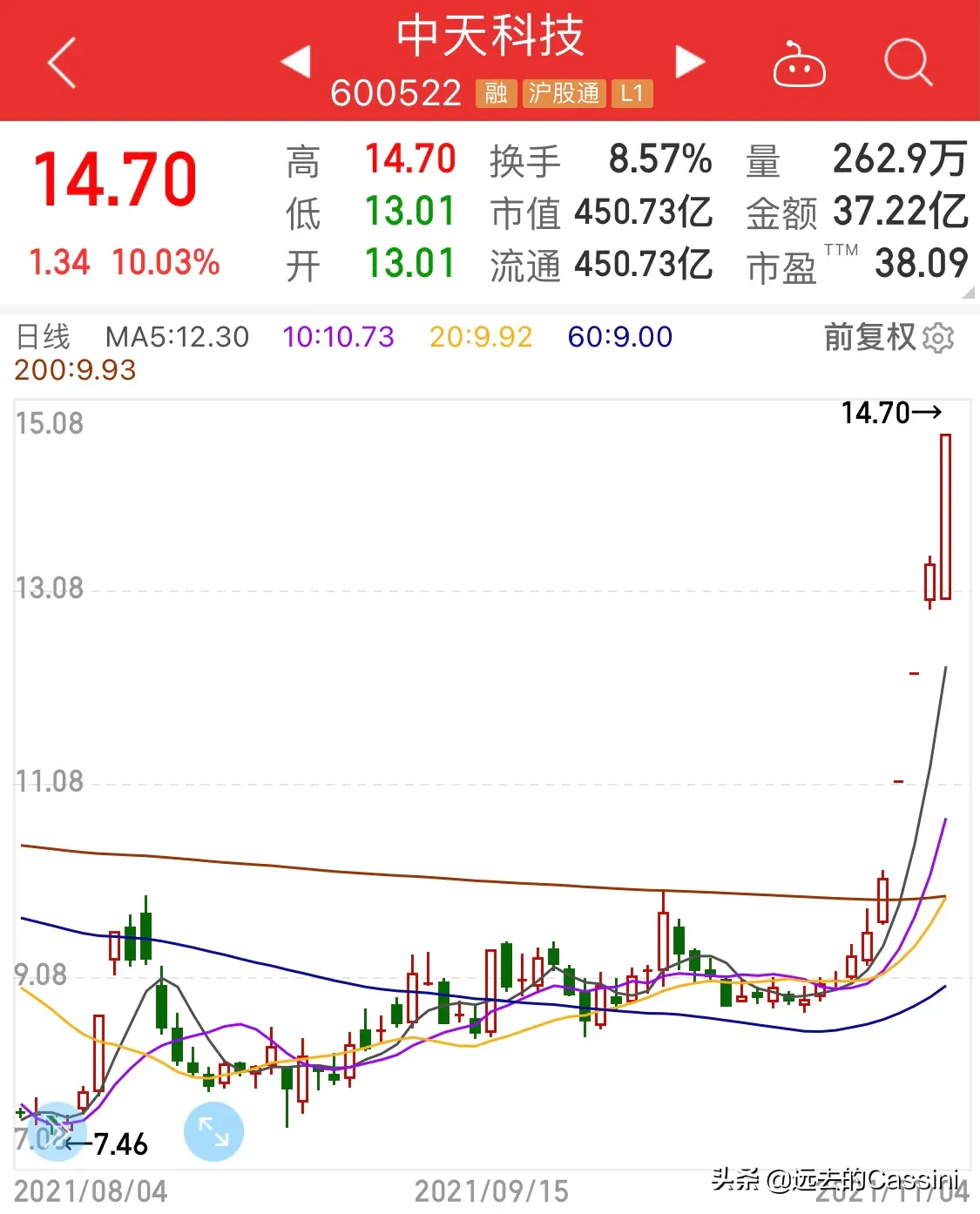Viewport: 980px width, 1214px height.
Task: Open 前复权 adjustment settings
Action: 889,338
